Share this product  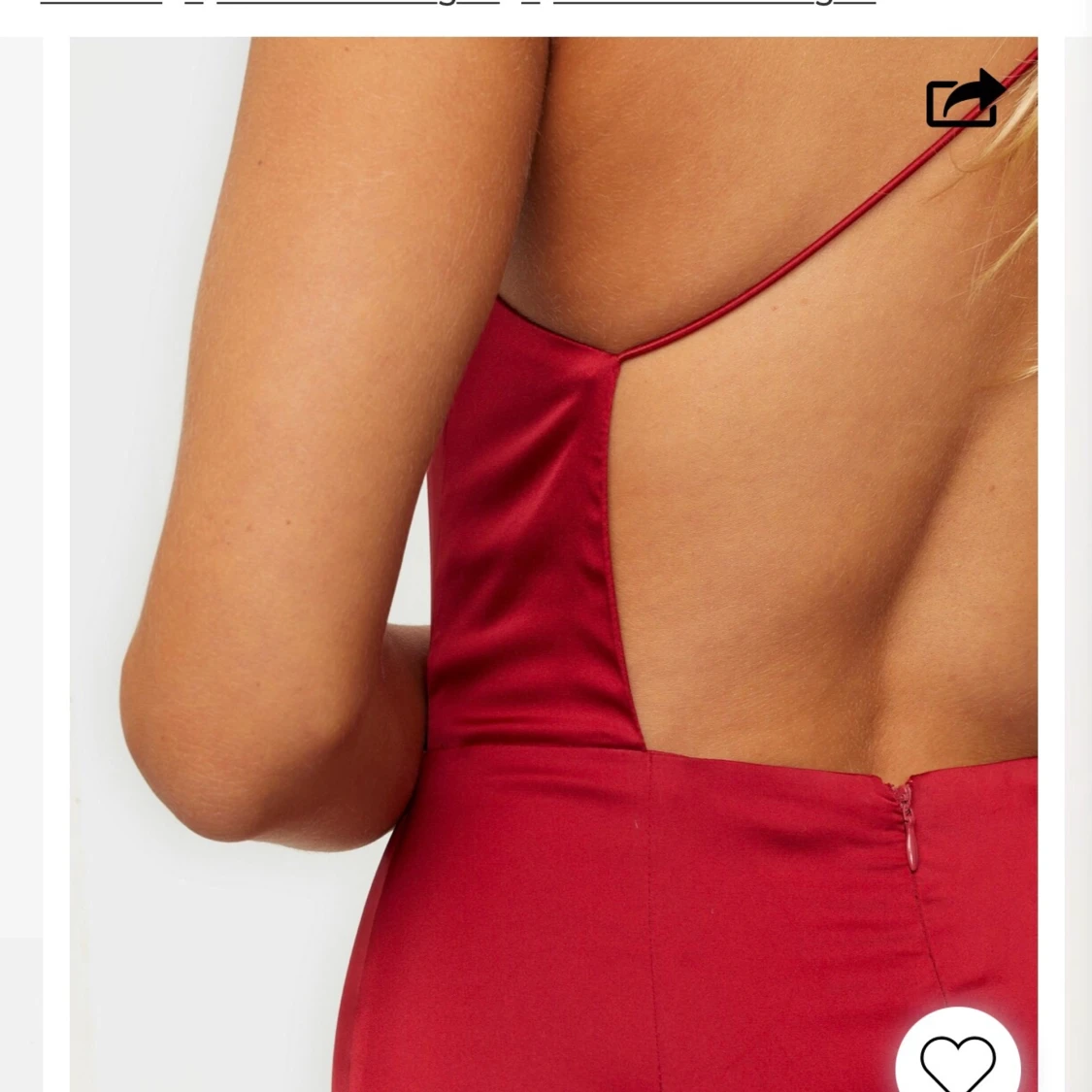tap(964, 99)
